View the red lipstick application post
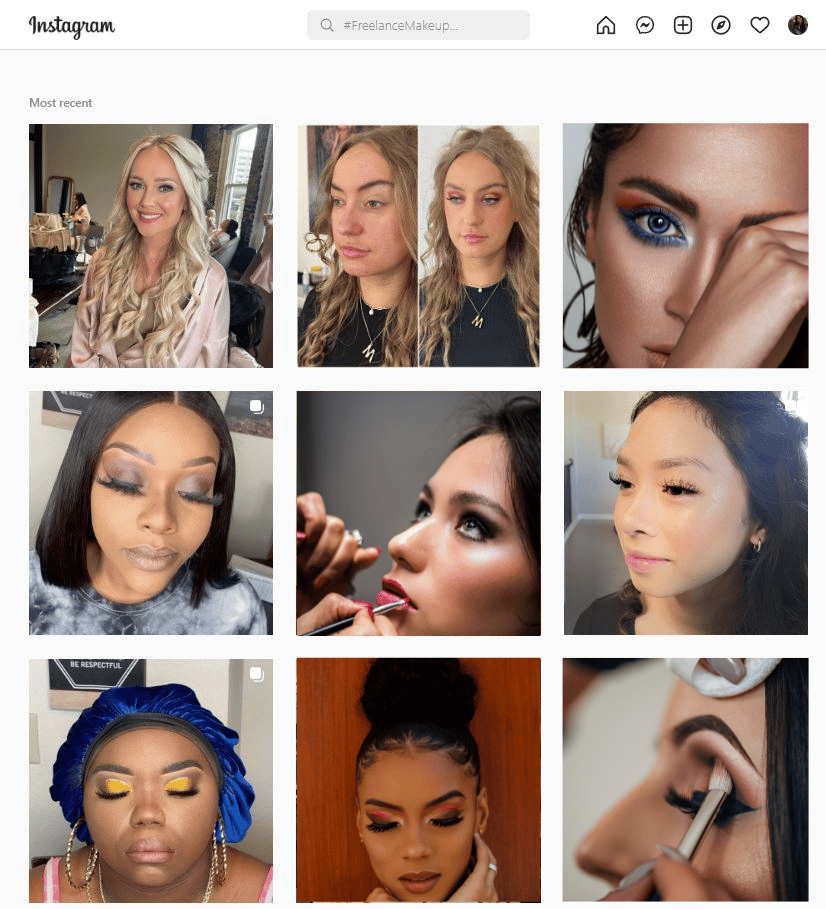This screenshot has height=909, width=826. click(418, 513)
